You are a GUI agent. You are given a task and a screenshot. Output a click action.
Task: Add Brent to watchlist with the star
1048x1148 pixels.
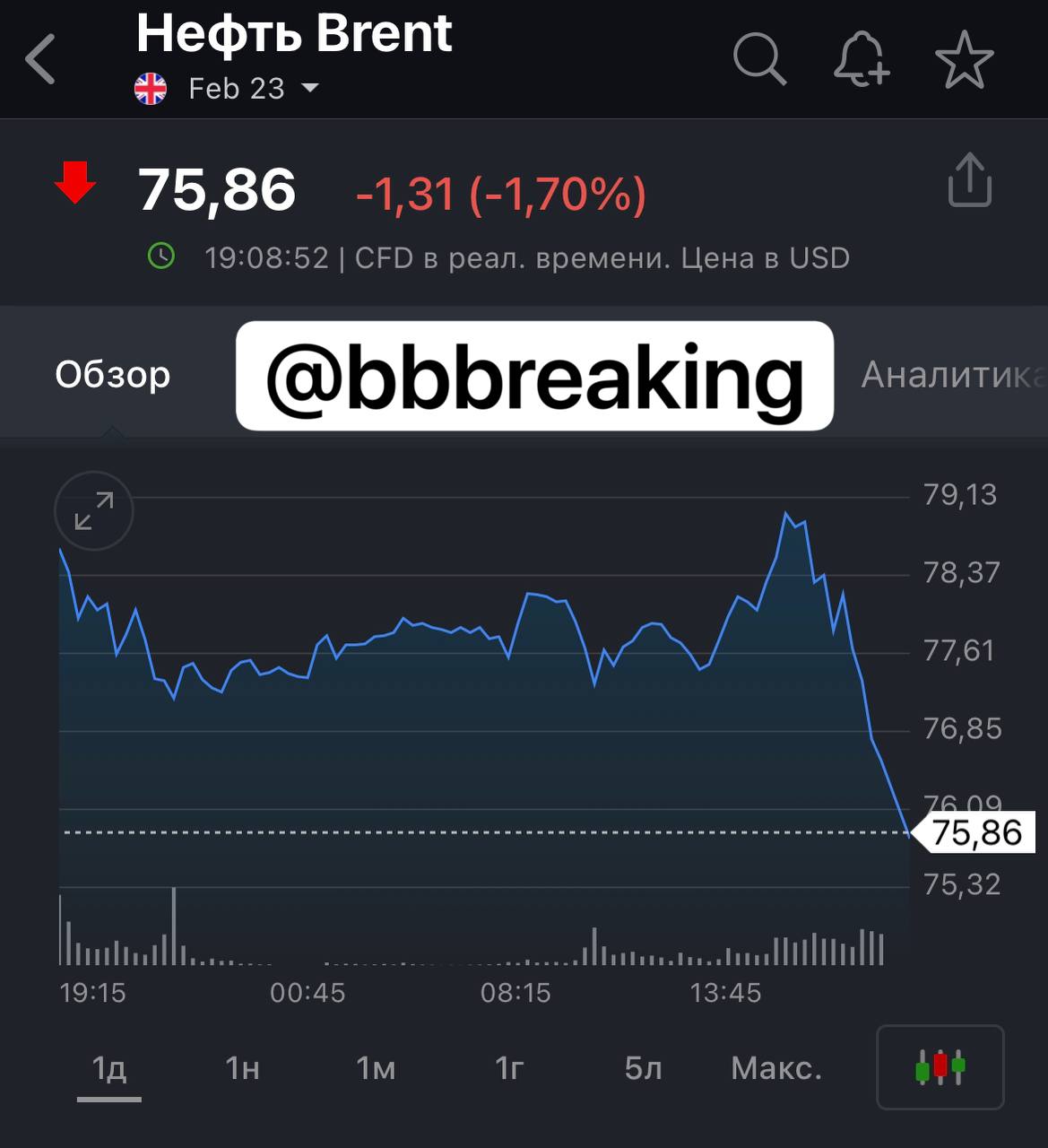point(964,59)
